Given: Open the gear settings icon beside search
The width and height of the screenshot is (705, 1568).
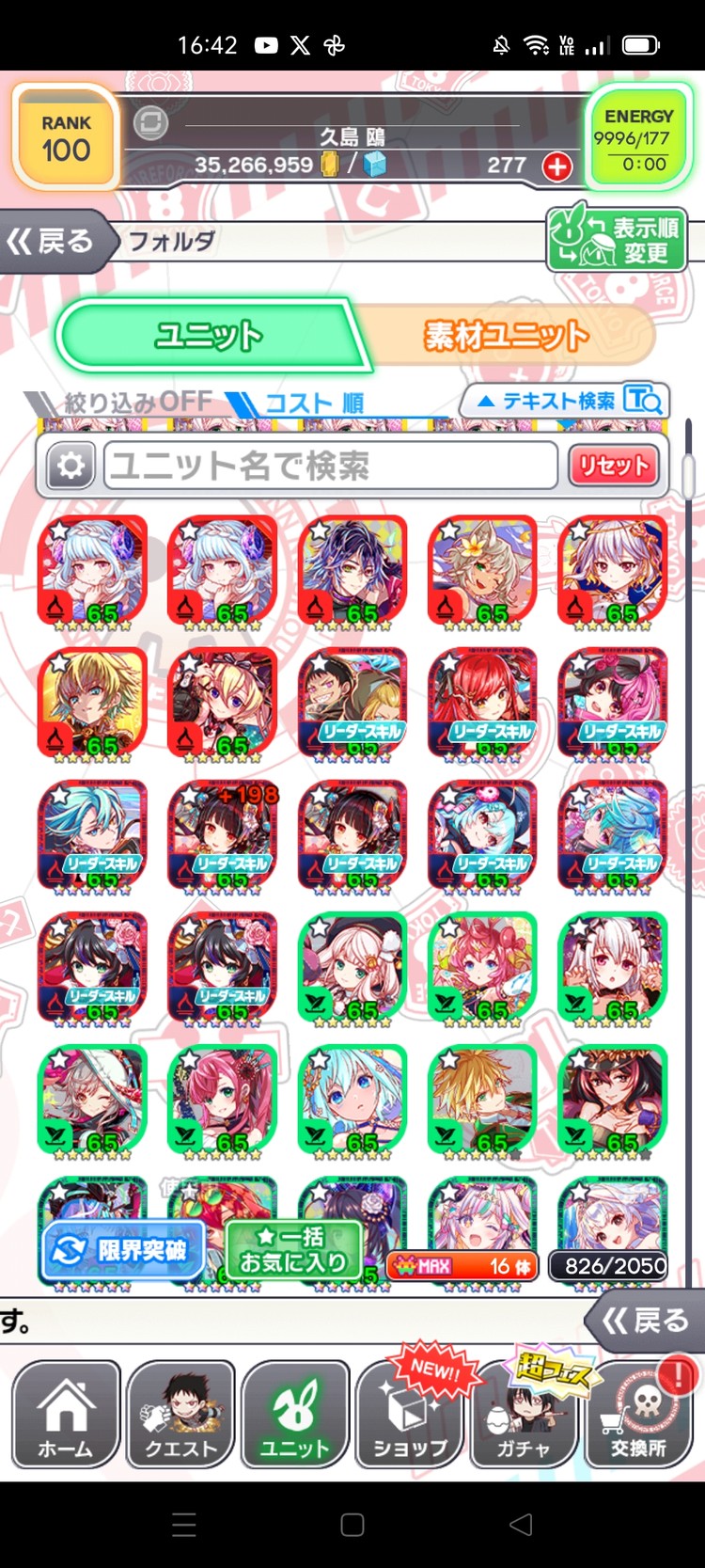Looking at the screenshot, I should click(x=71, y=466).
